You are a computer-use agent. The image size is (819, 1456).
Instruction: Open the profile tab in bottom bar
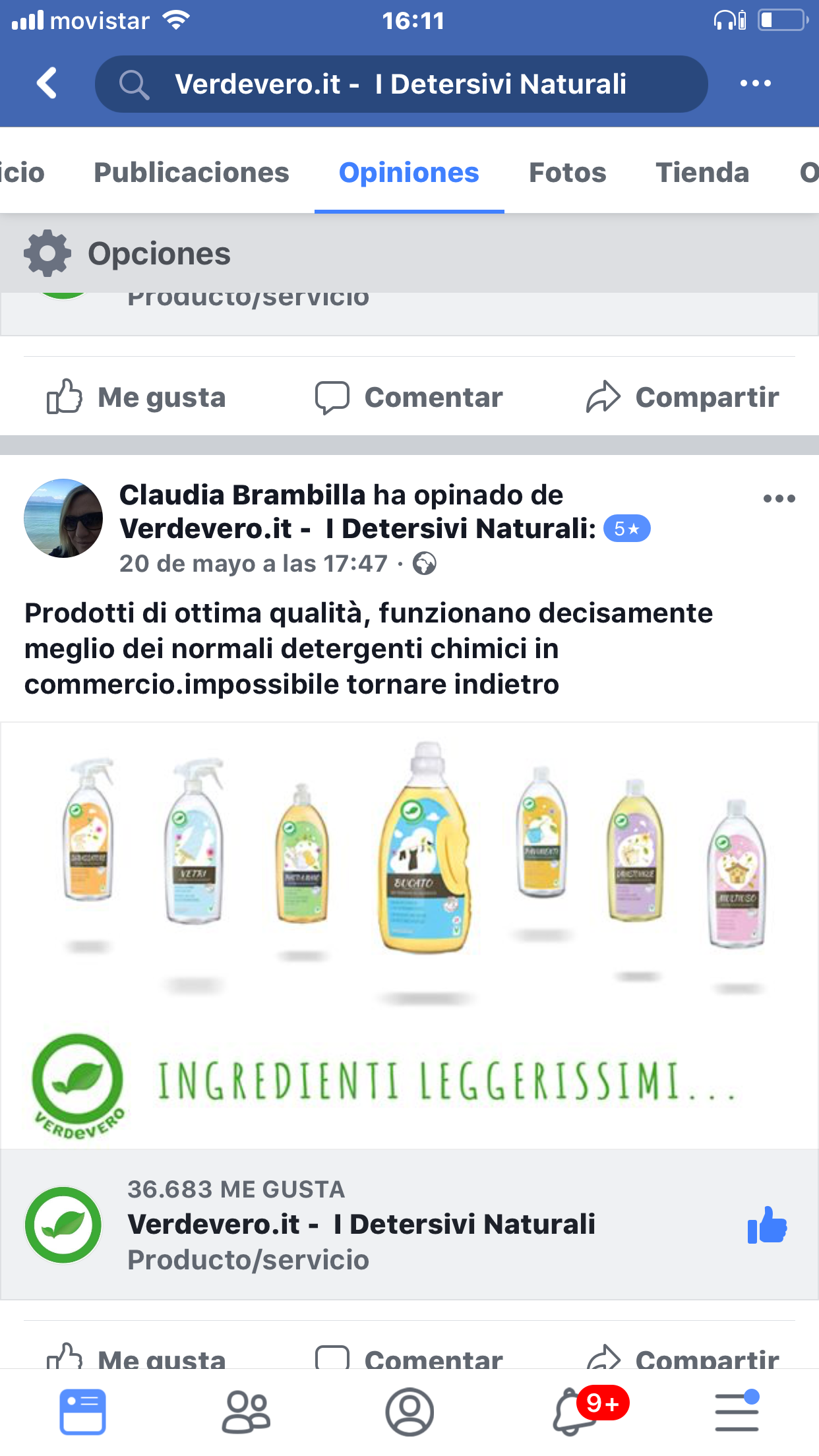tap(409, 1412)
